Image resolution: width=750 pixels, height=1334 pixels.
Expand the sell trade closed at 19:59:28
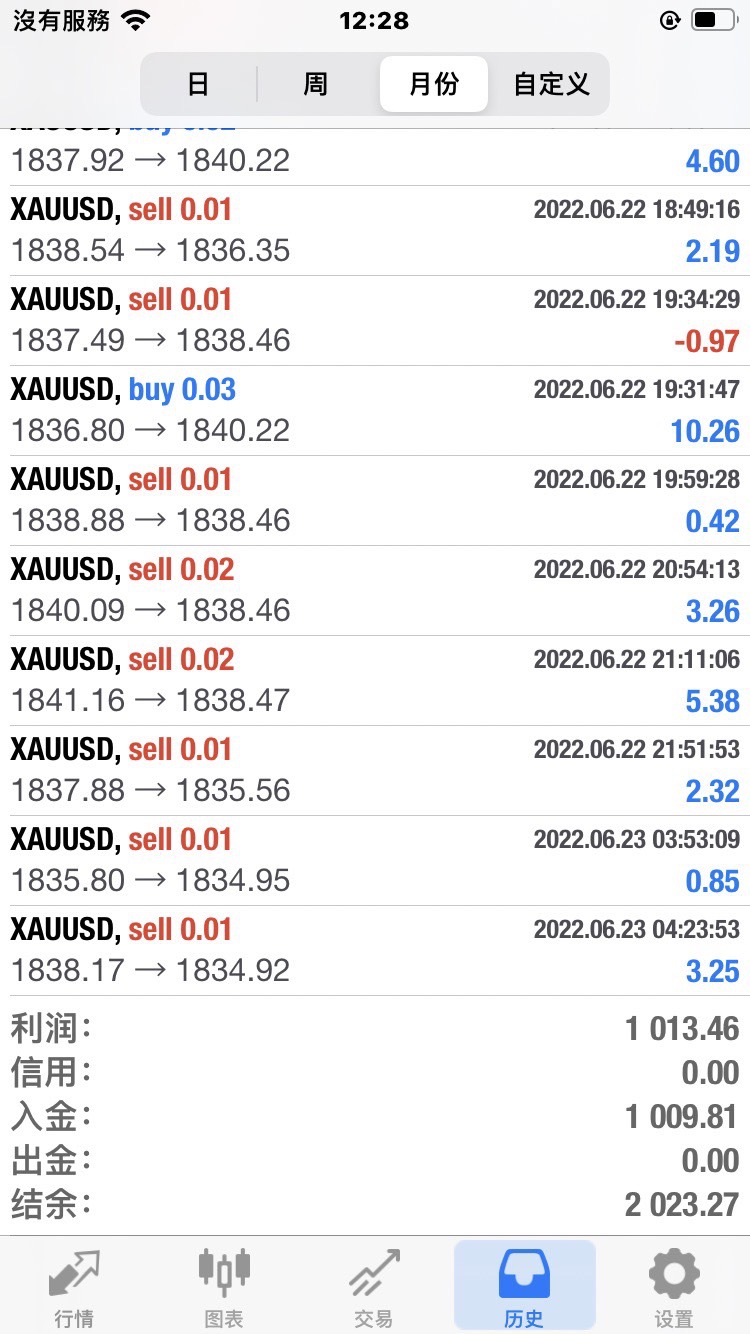click(375, 501)
